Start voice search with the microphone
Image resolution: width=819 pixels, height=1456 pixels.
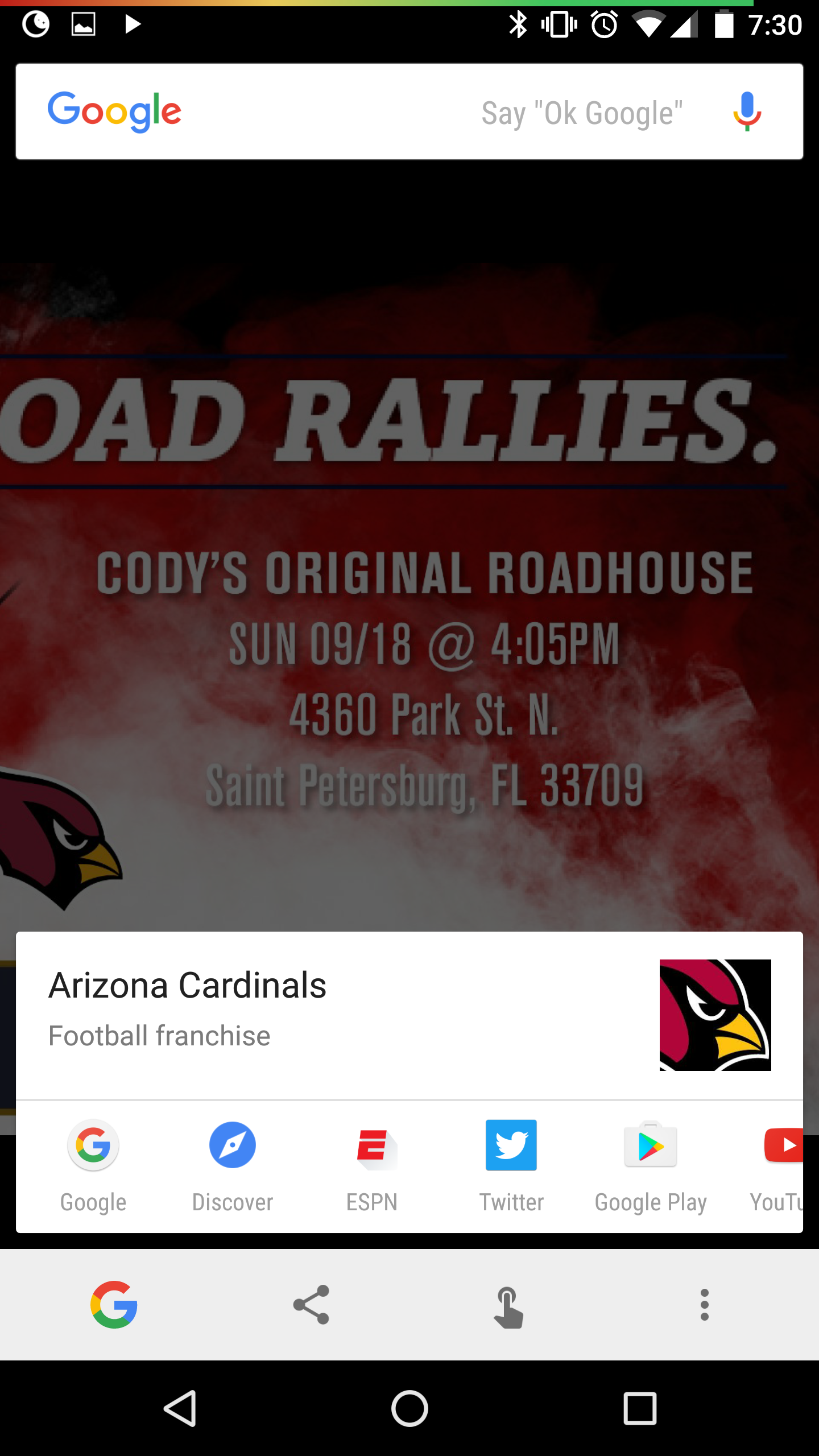coord(747,111)
